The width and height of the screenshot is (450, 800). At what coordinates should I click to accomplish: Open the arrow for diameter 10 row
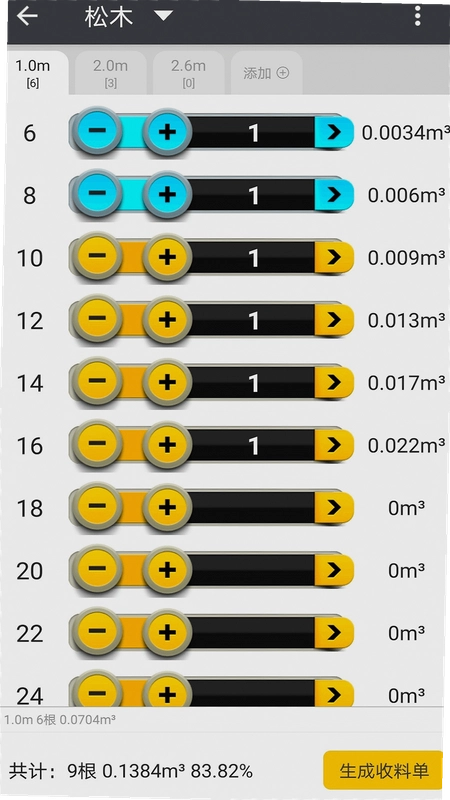[x=334, y=258]
